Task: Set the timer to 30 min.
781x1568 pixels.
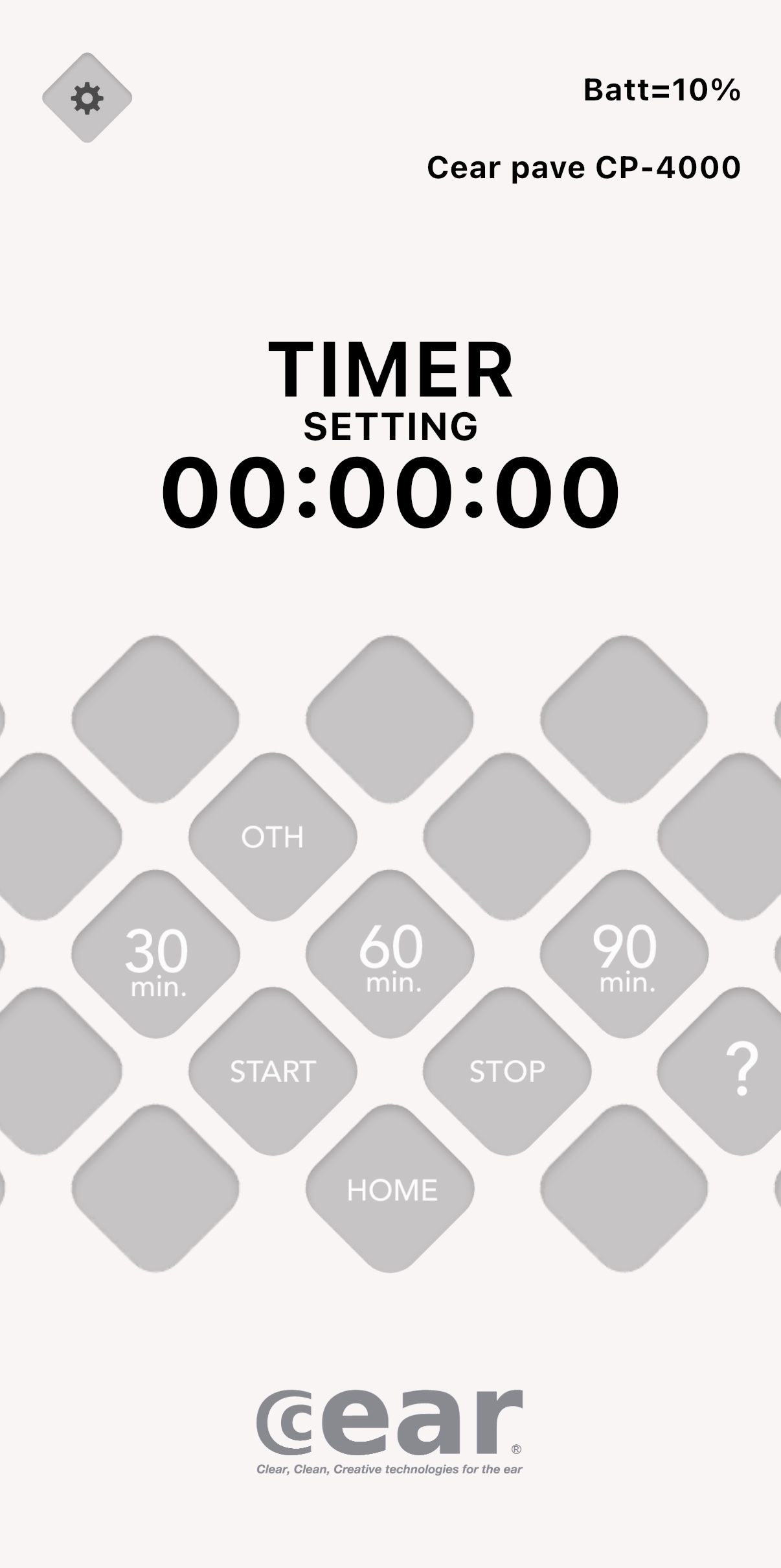Action: [155, 954]
